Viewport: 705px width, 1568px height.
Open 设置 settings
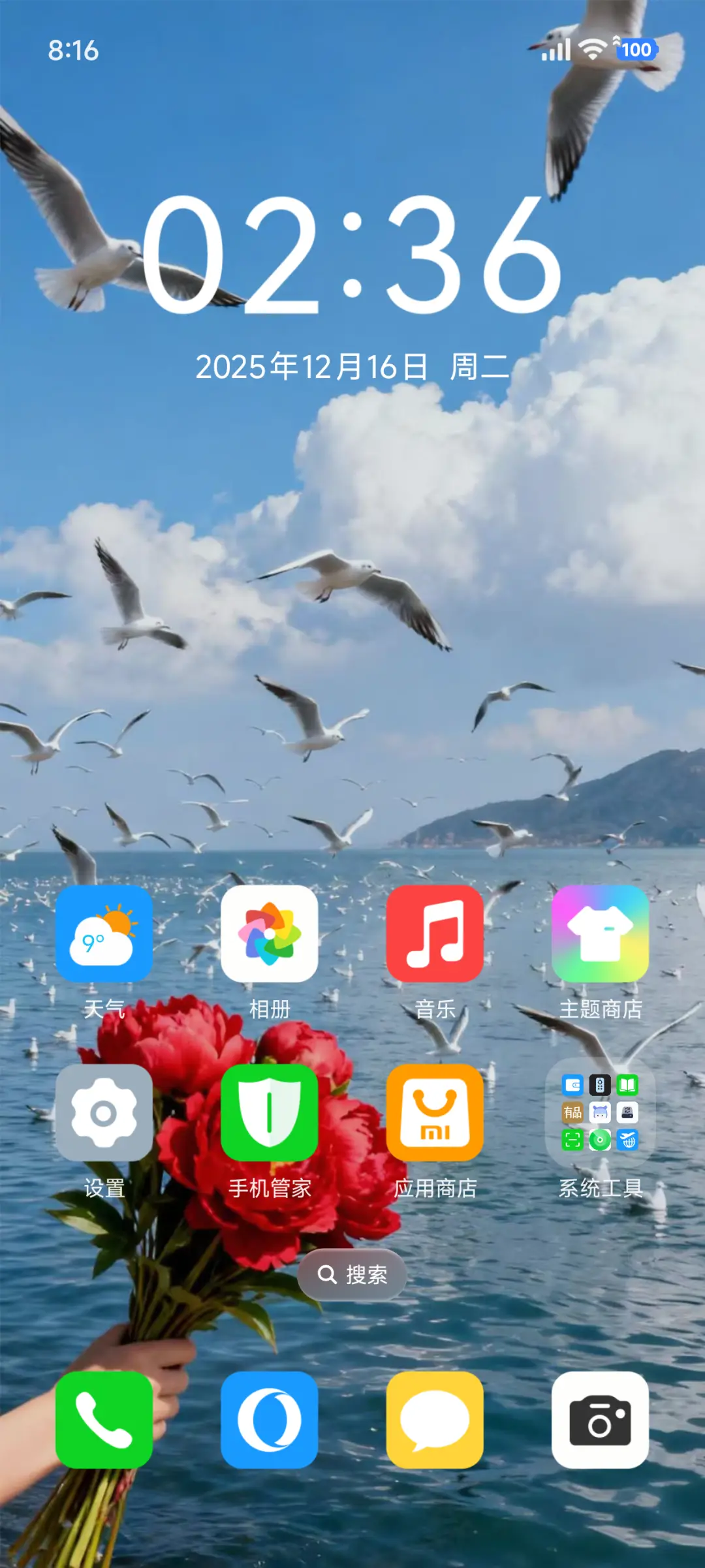104,1113
